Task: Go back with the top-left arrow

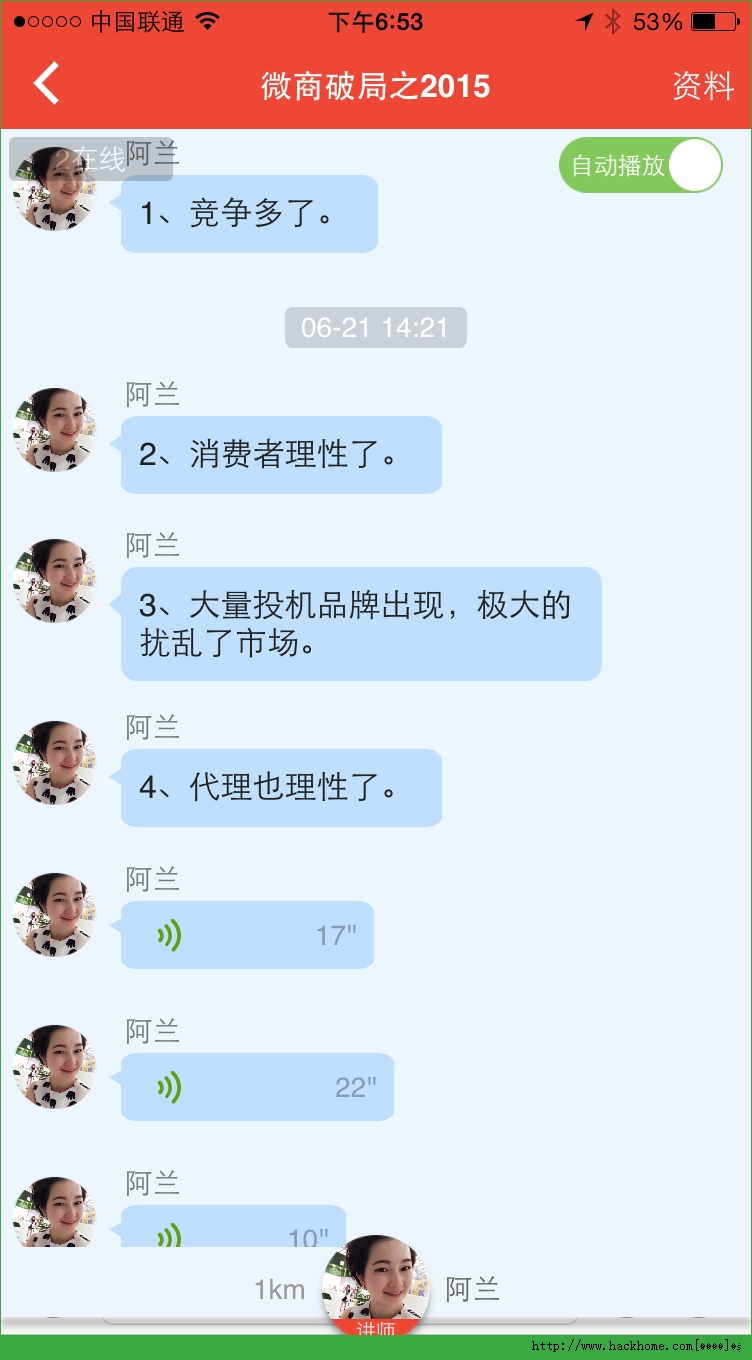Action: click(x=46, y=84)
